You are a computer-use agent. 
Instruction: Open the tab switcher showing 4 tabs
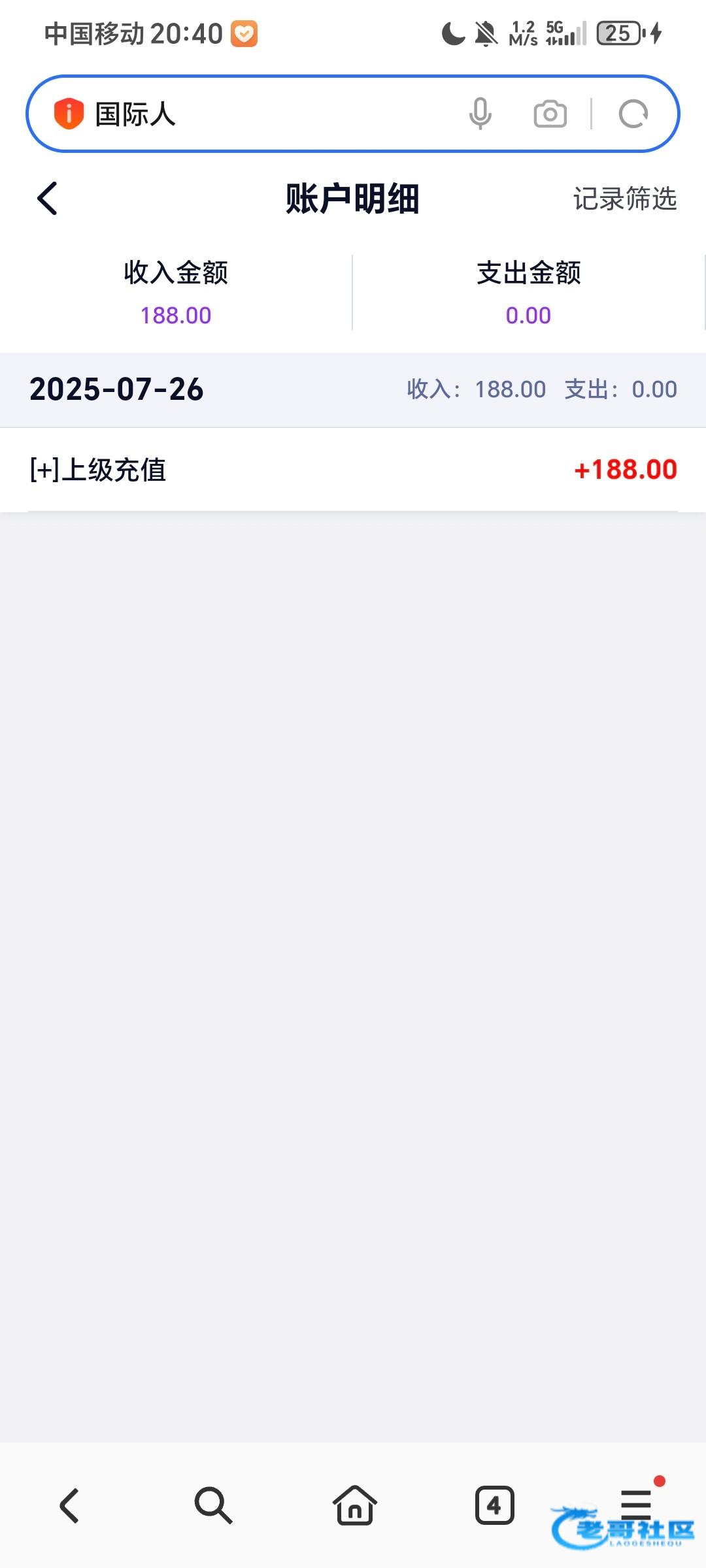(494, 1505)
